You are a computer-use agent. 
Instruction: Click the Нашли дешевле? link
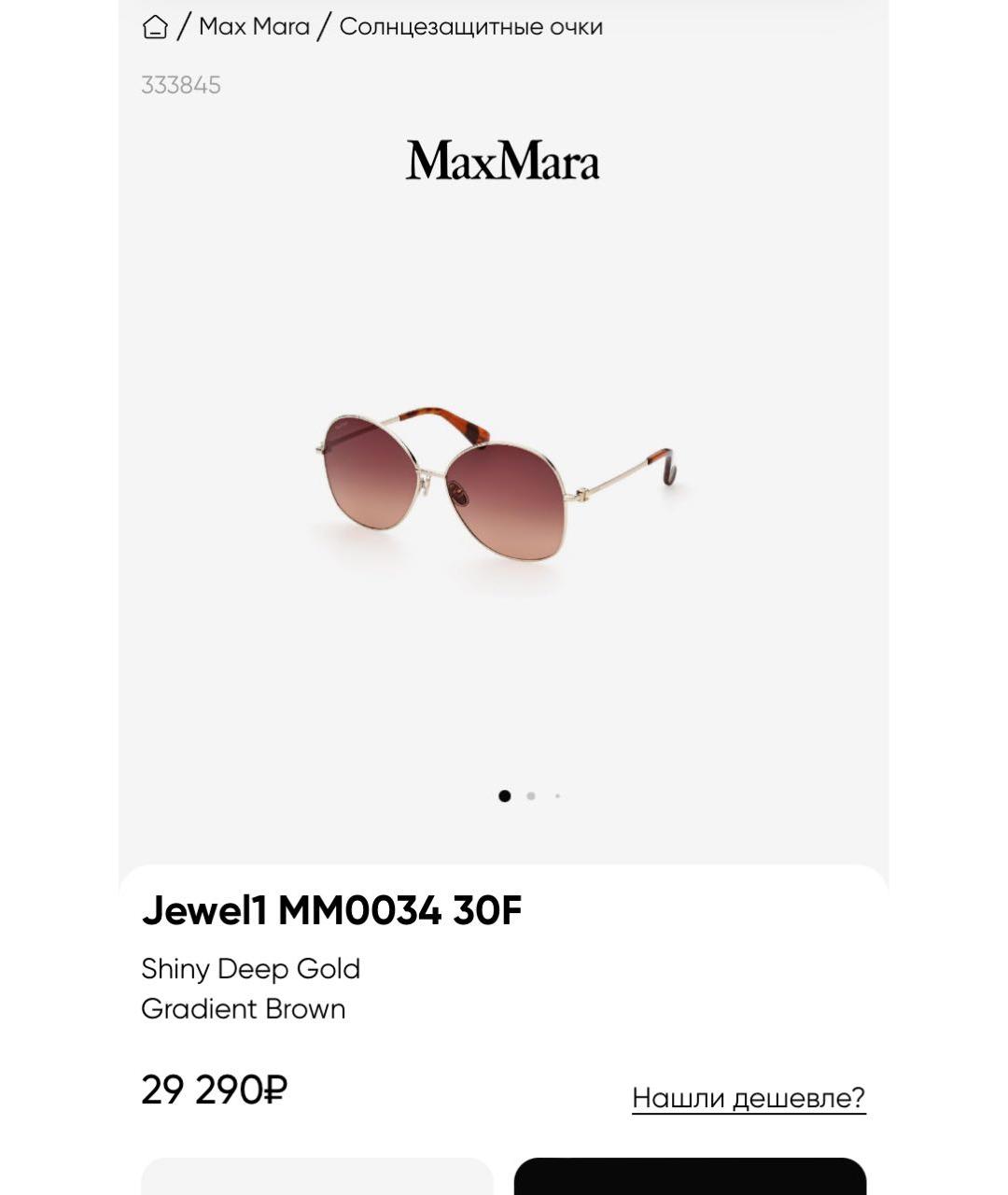pos(749,1097)
